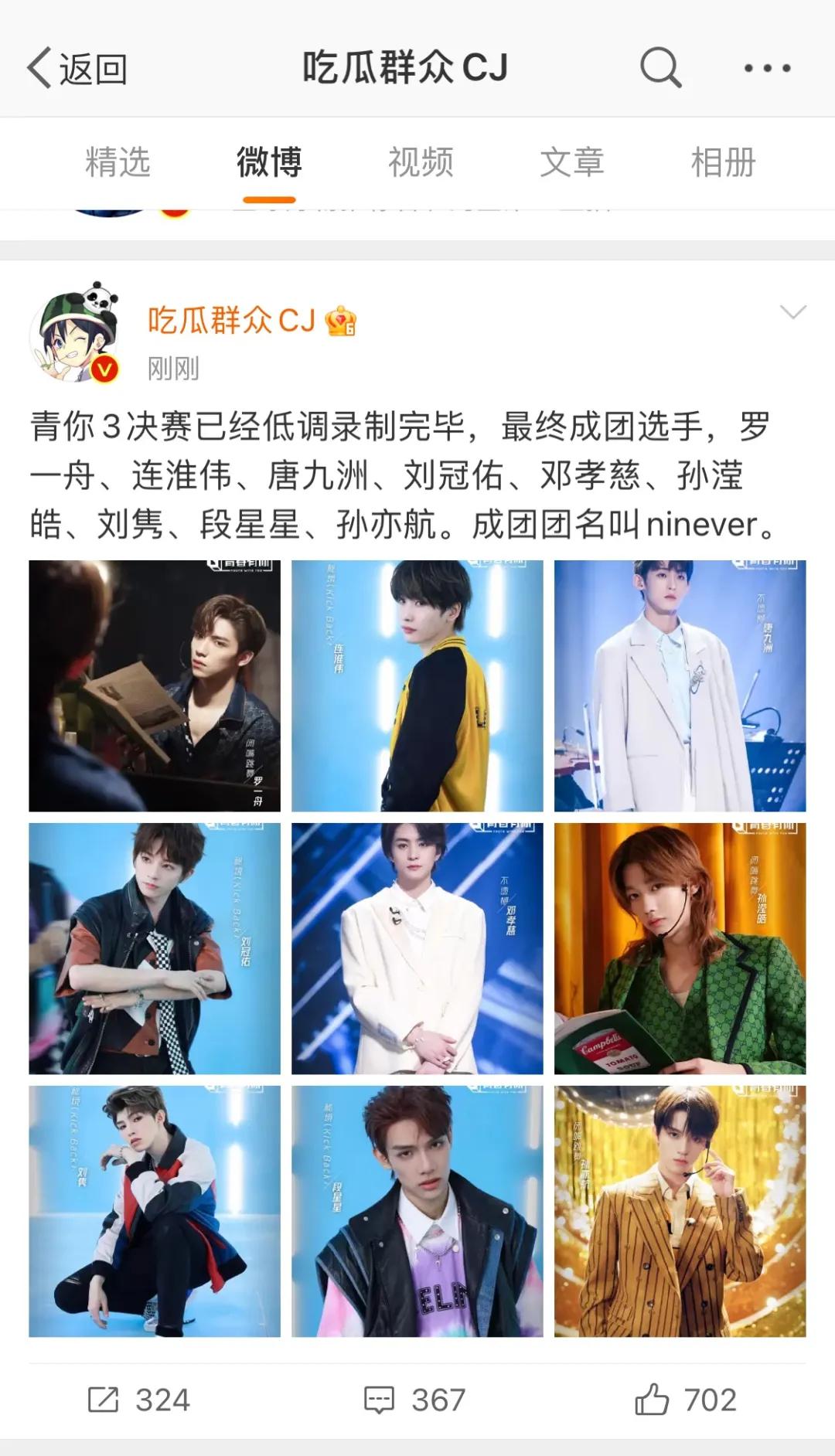Viewport: 835px width, 1456px height.
Task: View the 相册 tab
Action: (723, 163)
